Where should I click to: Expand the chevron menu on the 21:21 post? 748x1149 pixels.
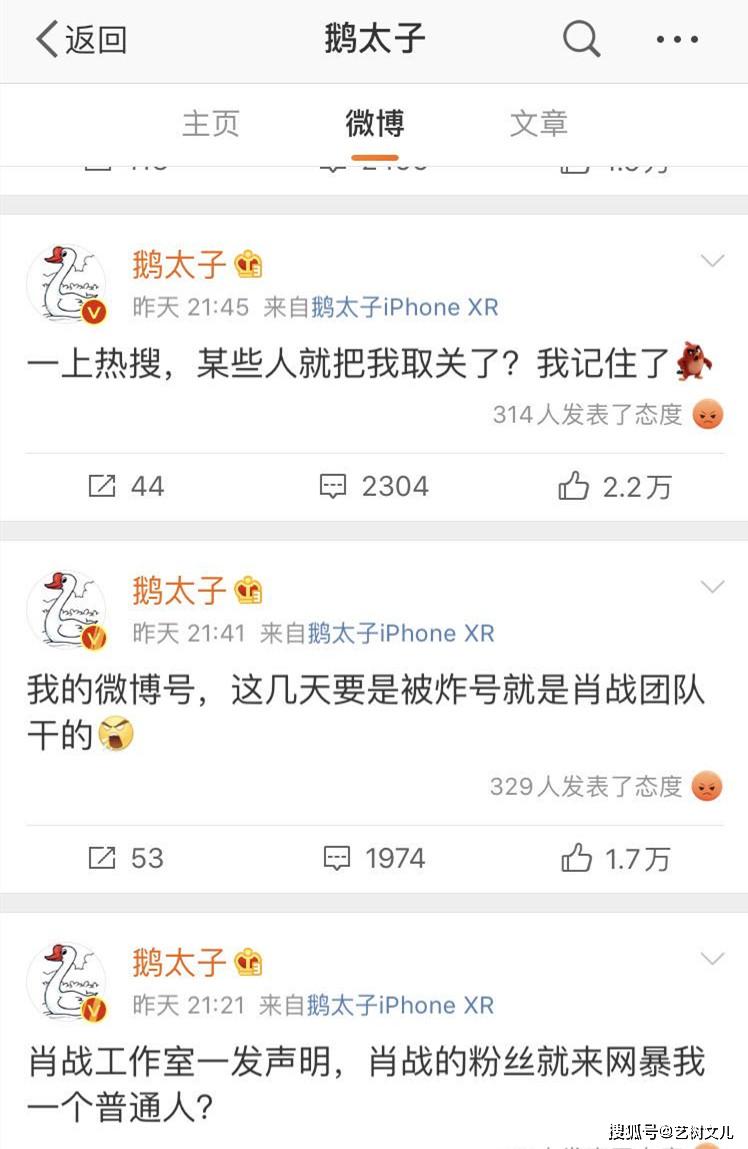(x=712, y=959)
